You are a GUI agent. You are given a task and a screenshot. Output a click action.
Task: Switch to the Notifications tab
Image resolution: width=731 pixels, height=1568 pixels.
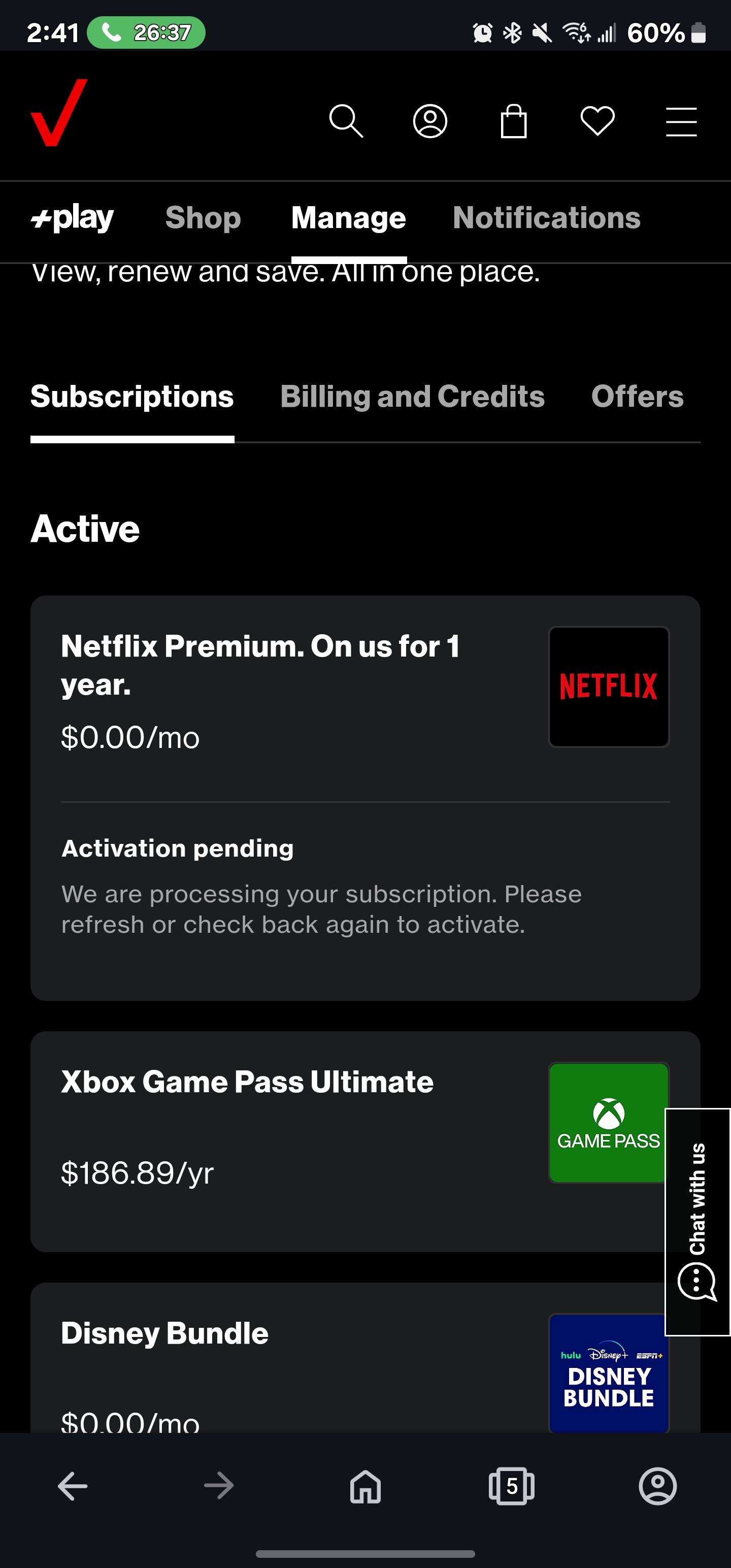(x=546, y=218)
